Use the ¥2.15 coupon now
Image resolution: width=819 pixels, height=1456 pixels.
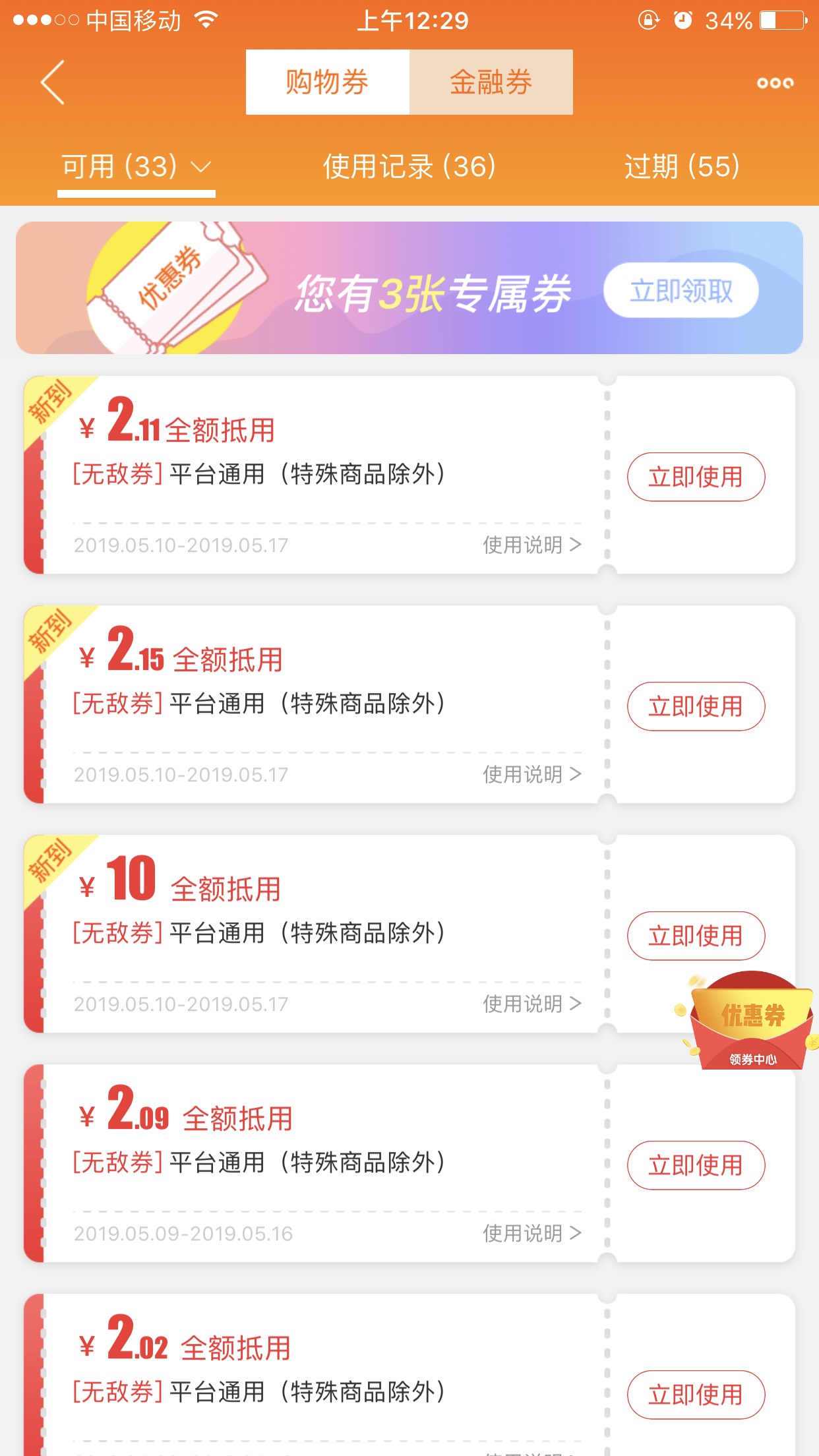[696, 706]
